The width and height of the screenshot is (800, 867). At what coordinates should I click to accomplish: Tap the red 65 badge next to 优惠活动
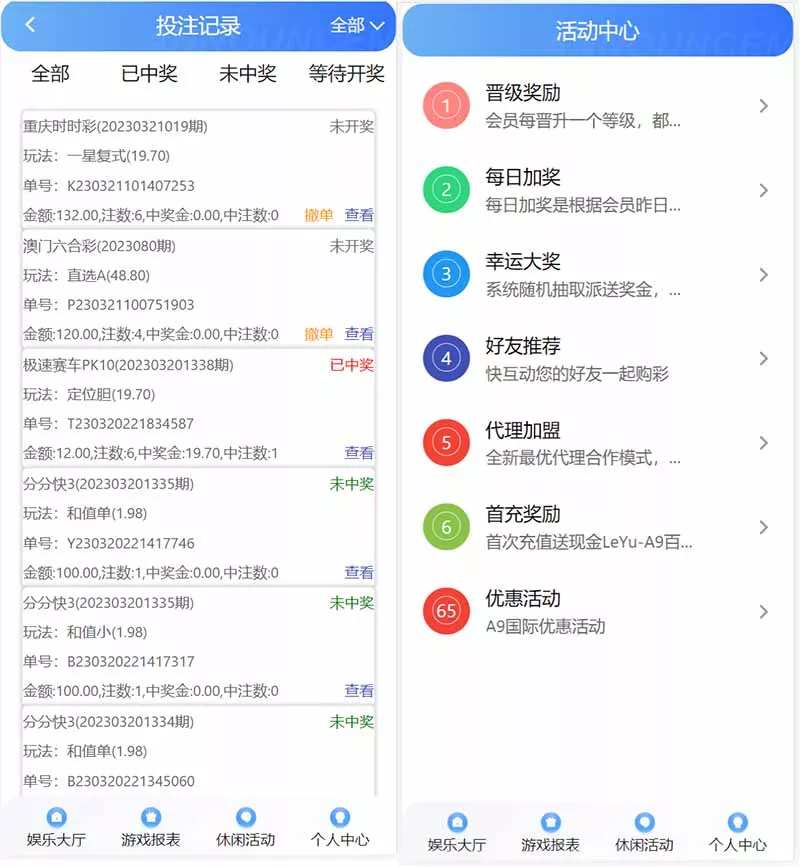click(x=446, y=610)
